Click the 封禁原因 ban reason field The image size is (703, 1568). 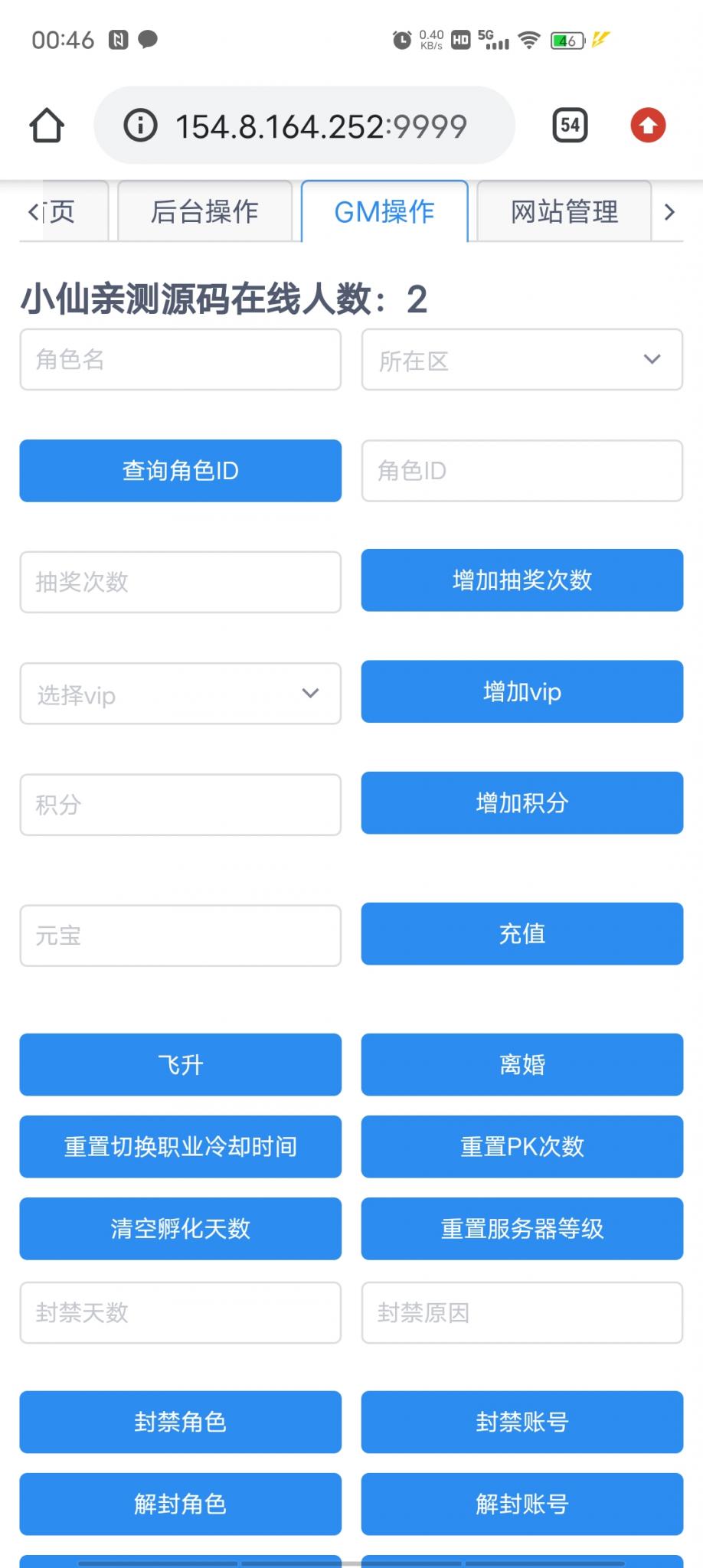coord(522,1313)
